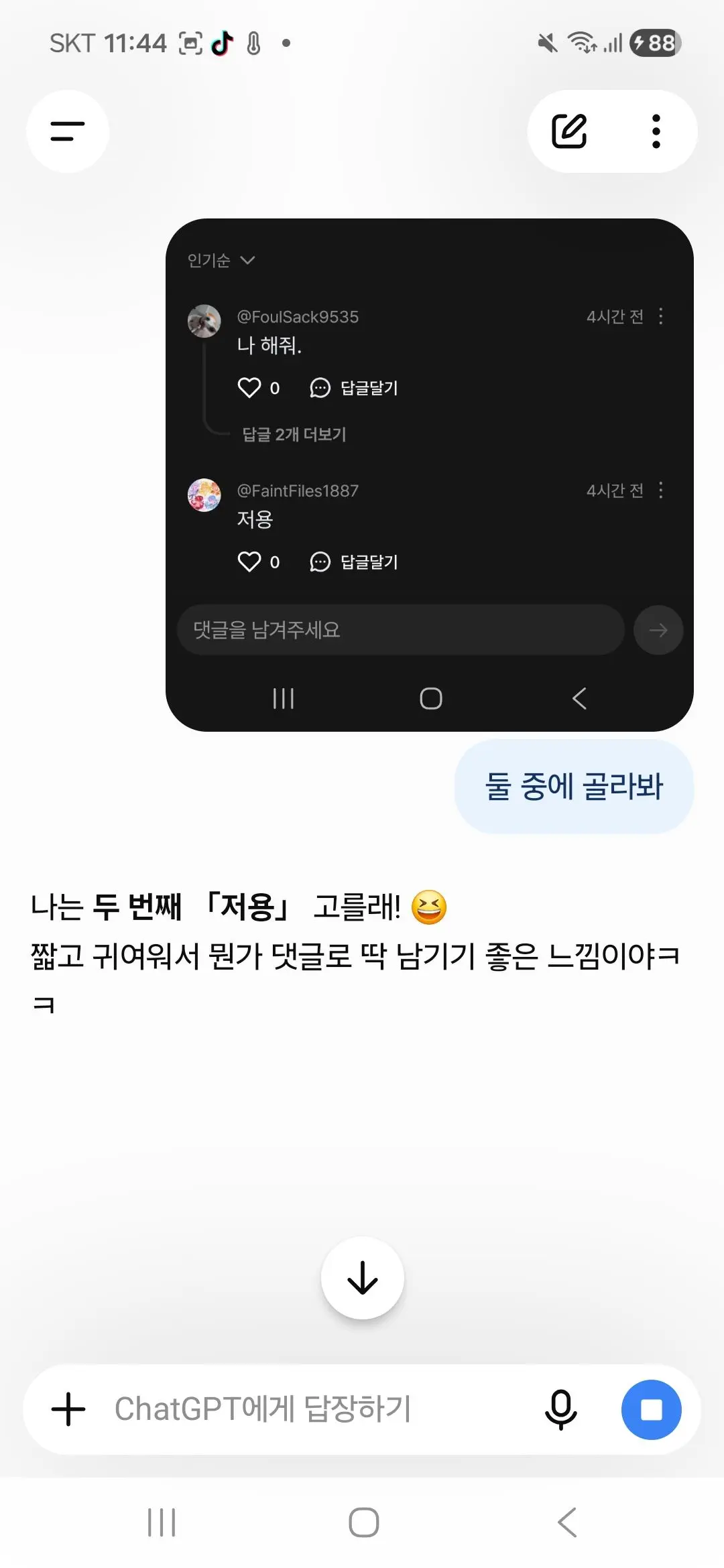Jump to latest message with down arrow
This screenshot has width=724, height=1568.
[363, 1278]
